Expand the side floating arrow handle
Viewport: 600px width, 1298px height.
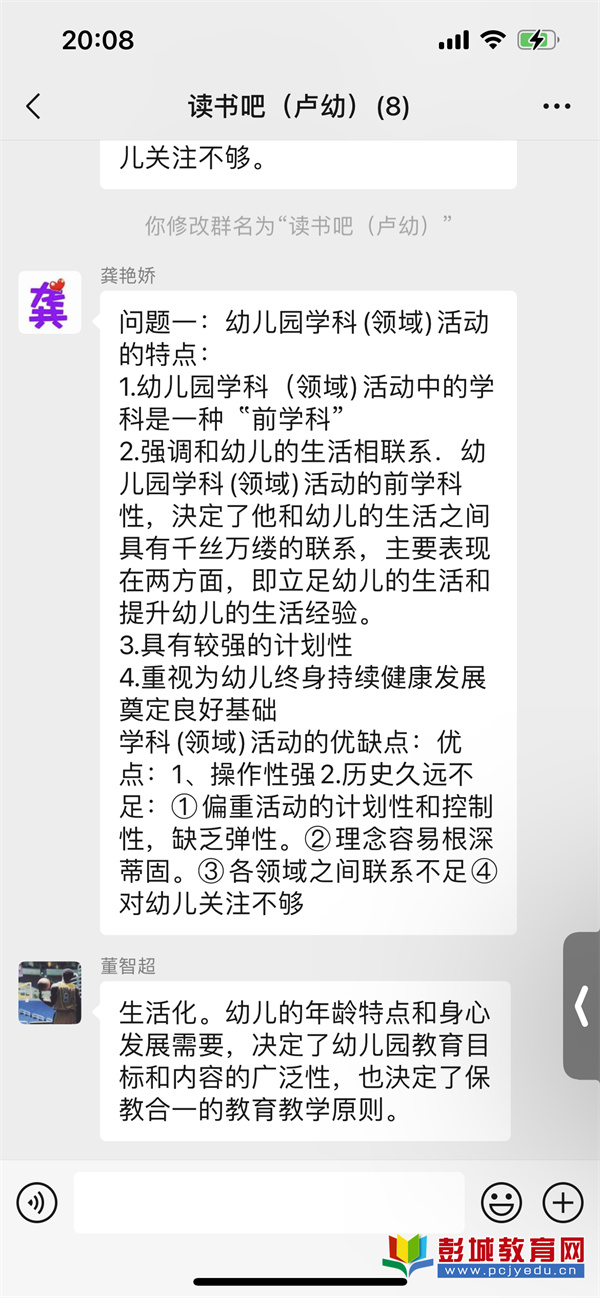(582, 1006)
